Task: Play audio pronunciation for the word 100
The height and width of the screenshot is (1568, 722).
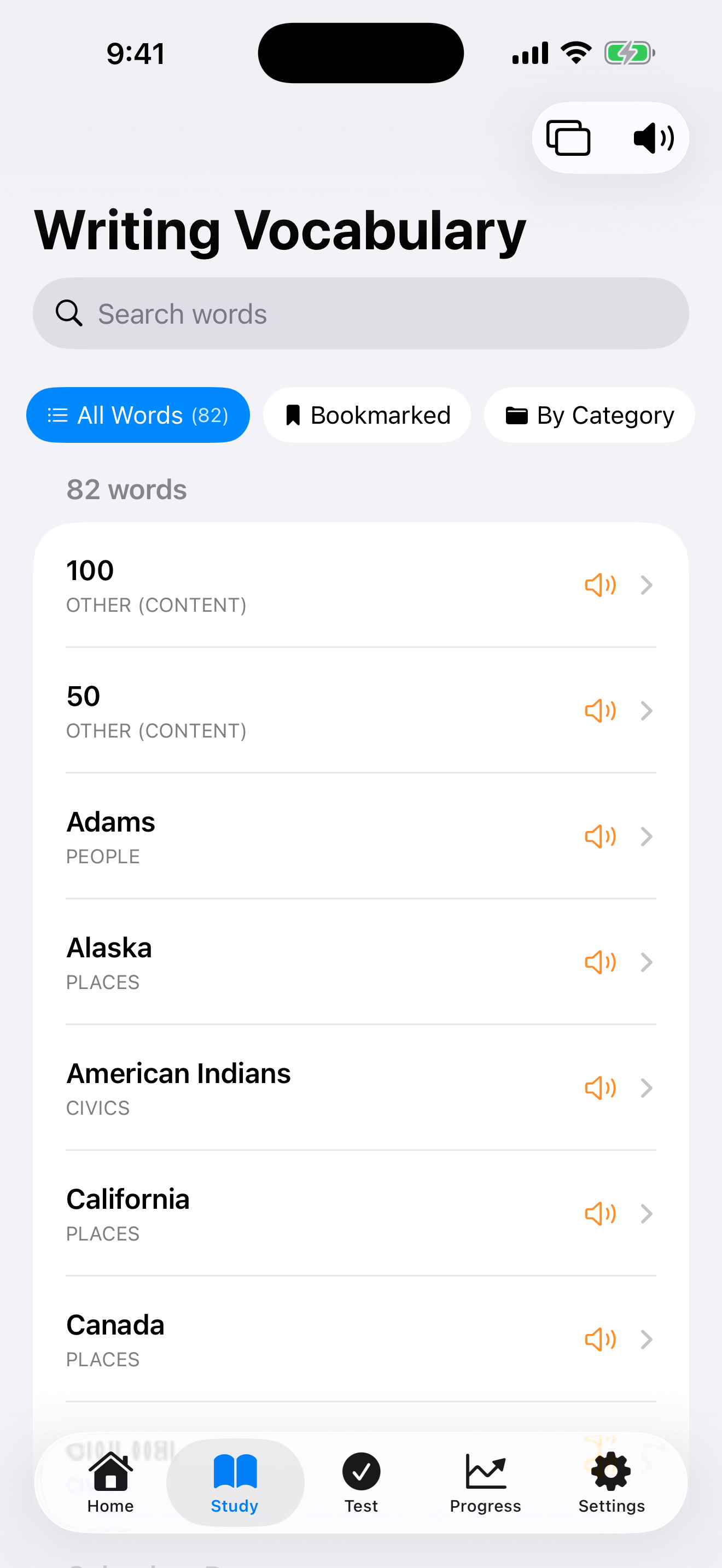Action: click(x=599, y=585)
